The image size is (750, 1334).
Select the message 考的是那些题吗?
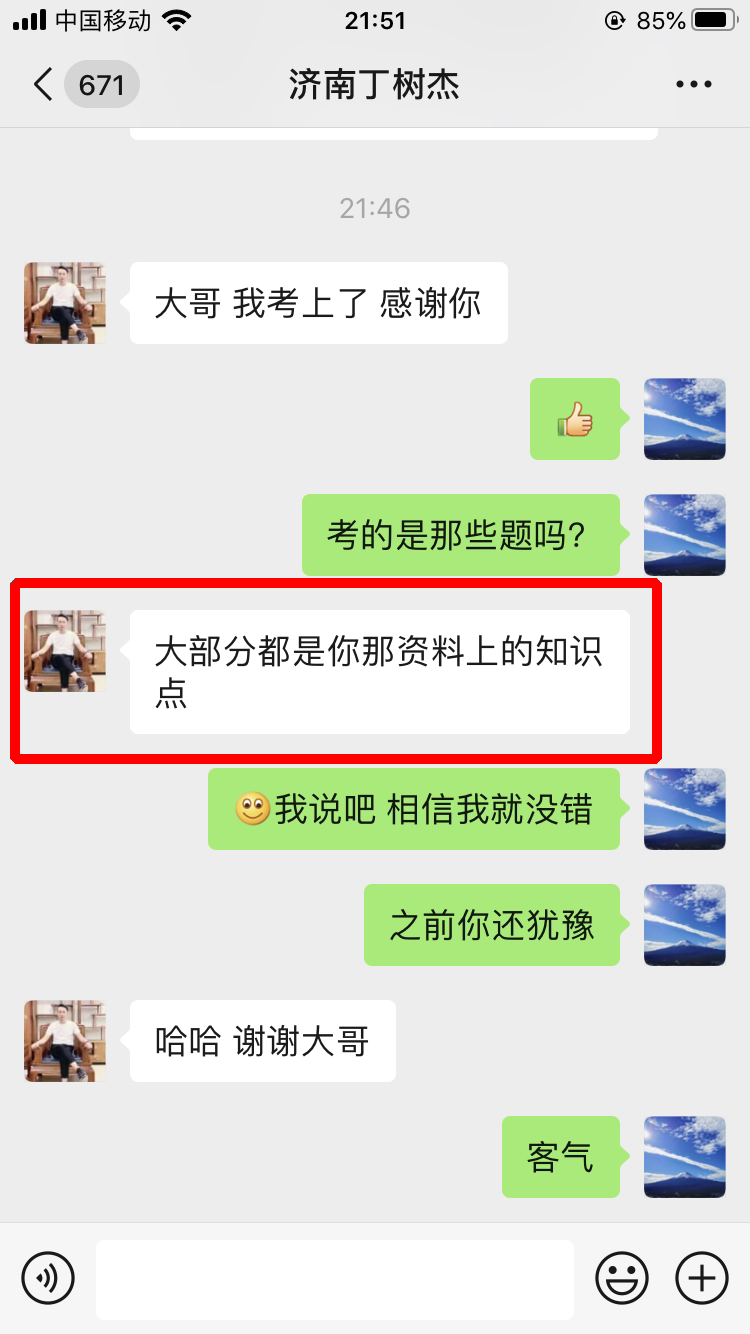(x=461, y=535)
